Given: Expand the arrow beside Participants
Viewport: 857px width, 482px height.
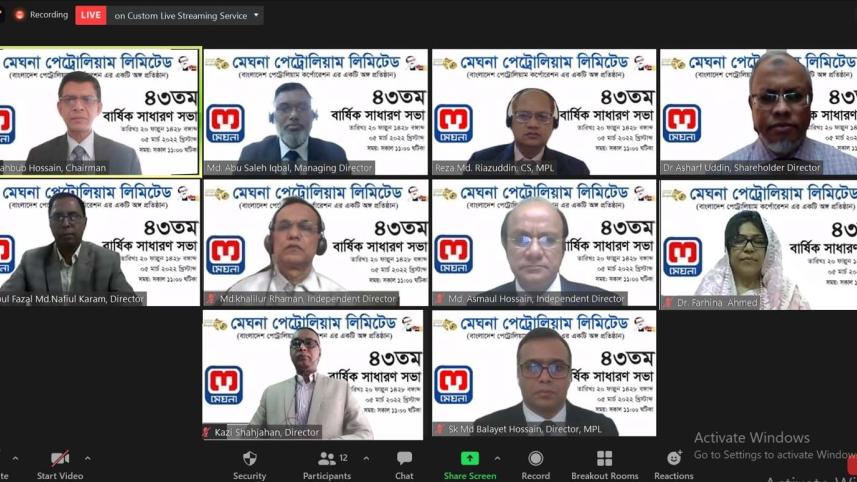Looking at the screenshot, I should (366, 458).
